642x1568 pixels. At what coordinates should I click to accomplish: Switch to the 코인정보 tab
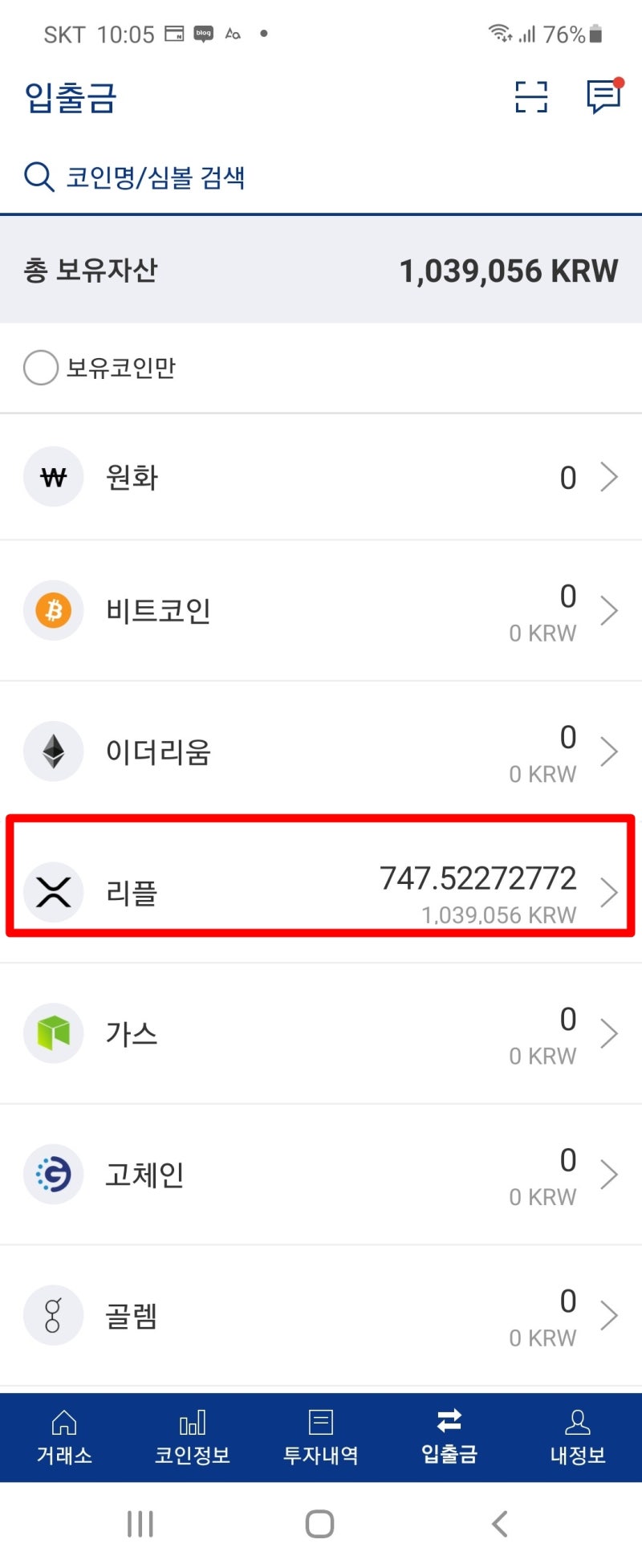(193, 1437)
